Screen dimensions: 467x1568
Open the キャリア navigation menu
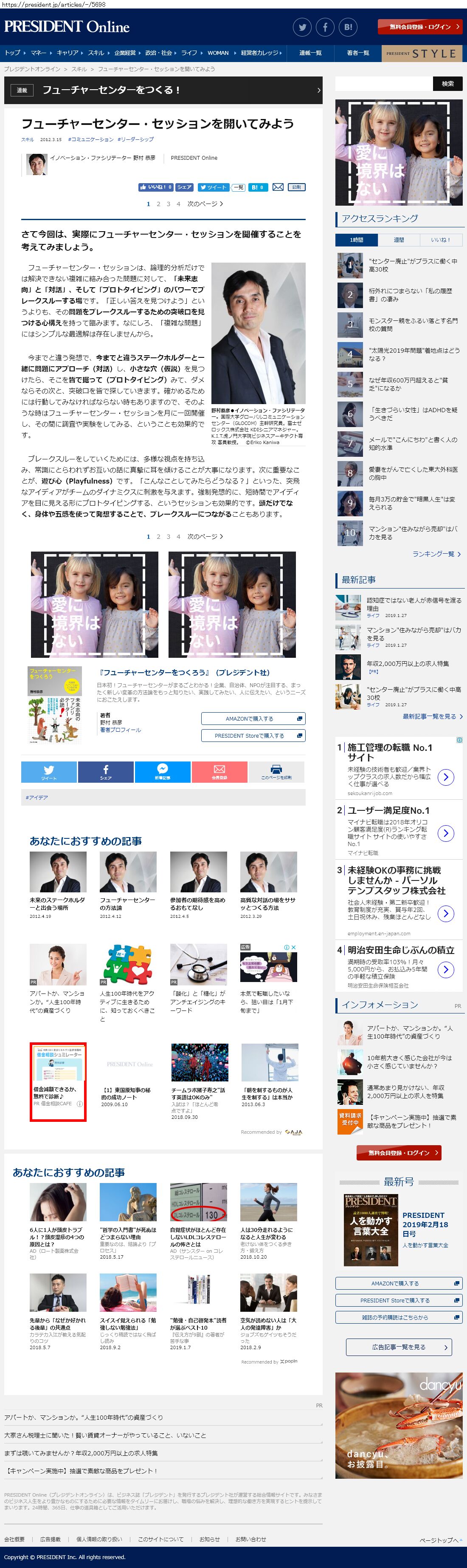tap(69, 53)
